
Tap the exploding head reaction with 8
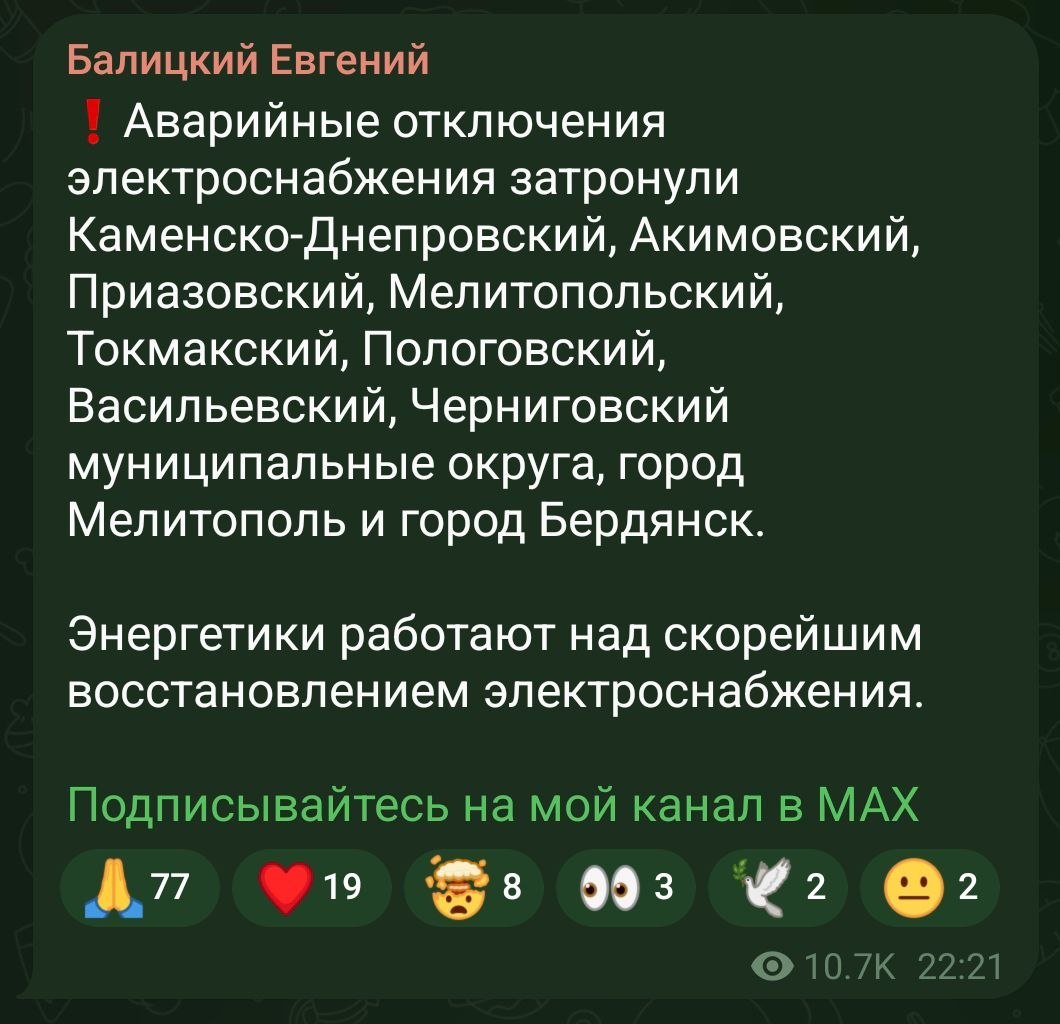click(473, 886)
